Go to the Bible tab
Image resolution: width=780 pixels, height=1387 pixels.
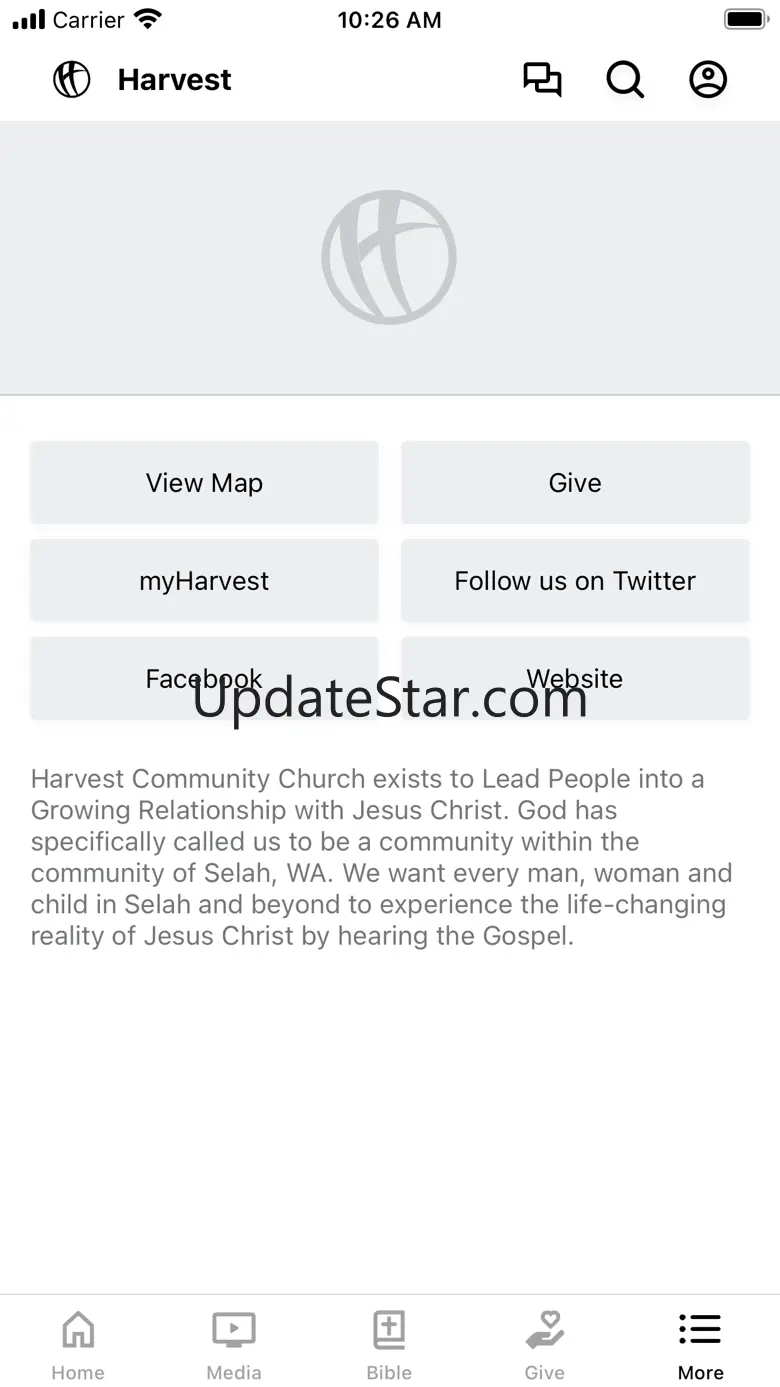(389, 1343)
